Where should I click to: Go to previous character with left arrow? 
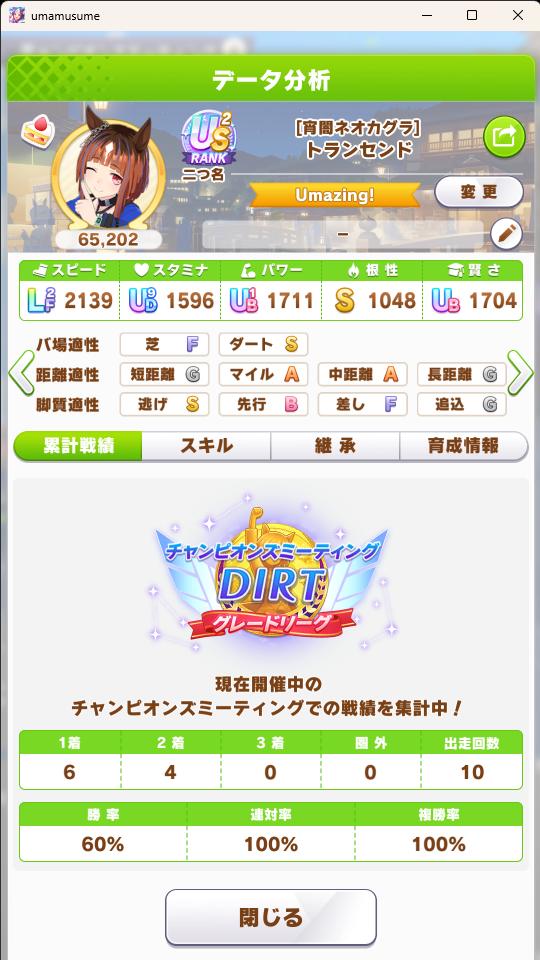(21, 373)
